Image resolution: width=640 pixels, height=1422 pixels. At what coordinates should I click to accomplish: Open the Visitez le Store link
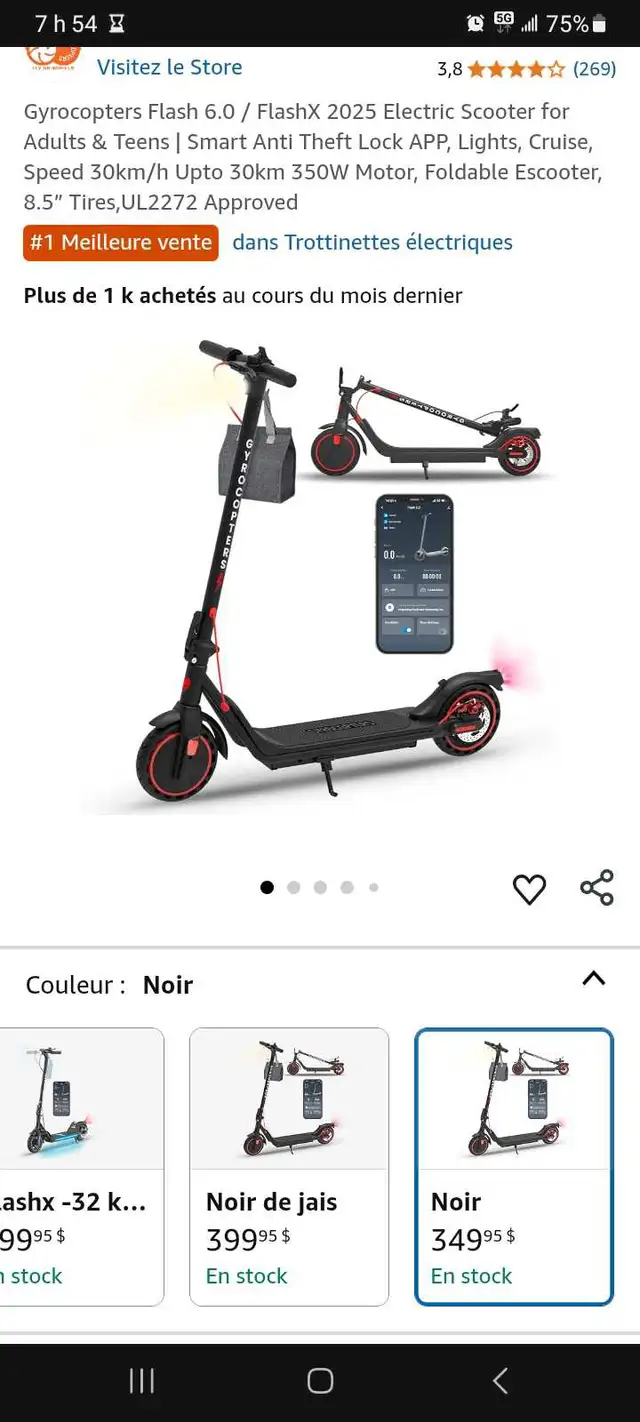[169, 67]
